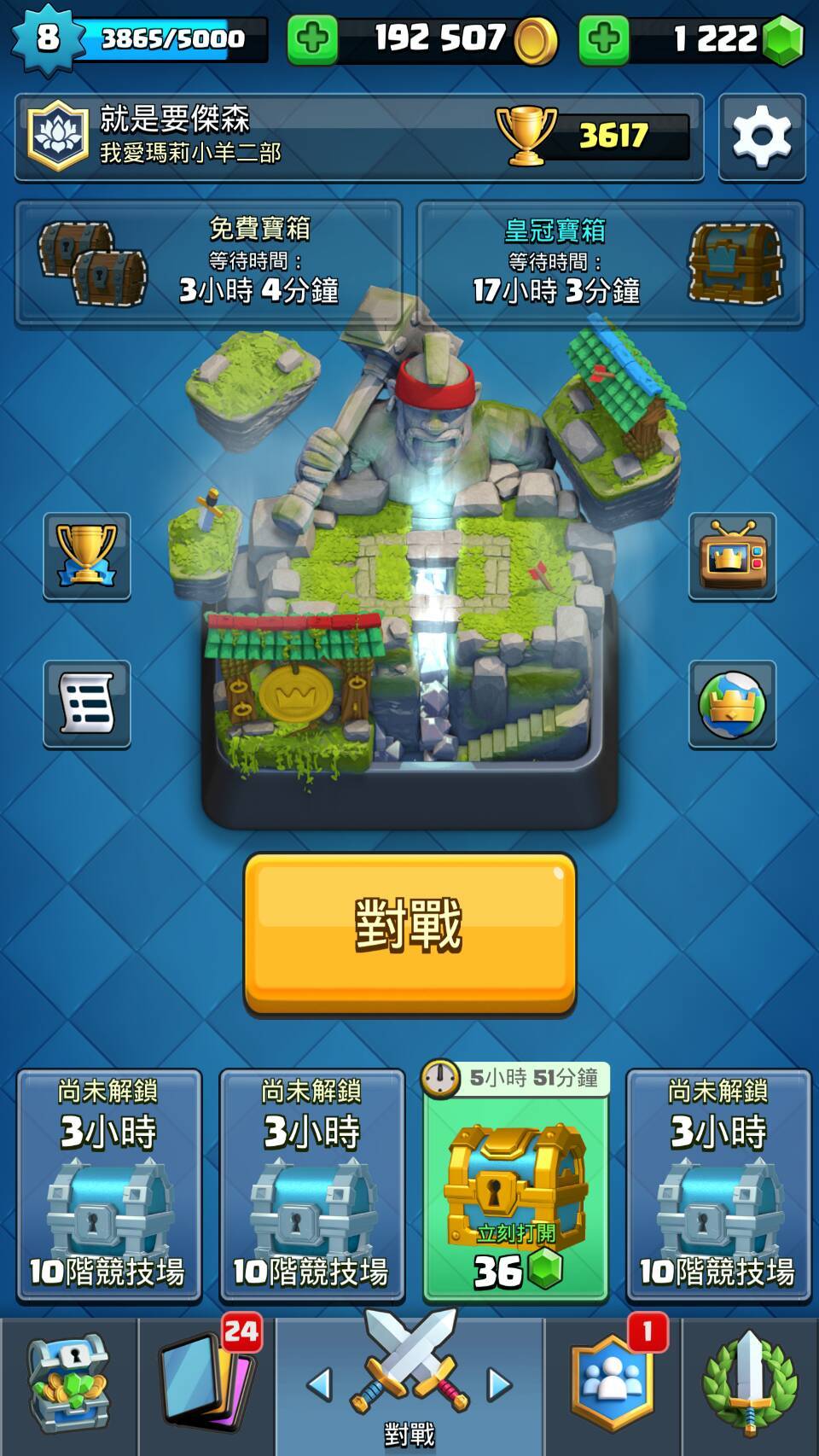Switch to the tournament sword tab
Viewport: 819px width, 1456px height.
coord(750,1384)
